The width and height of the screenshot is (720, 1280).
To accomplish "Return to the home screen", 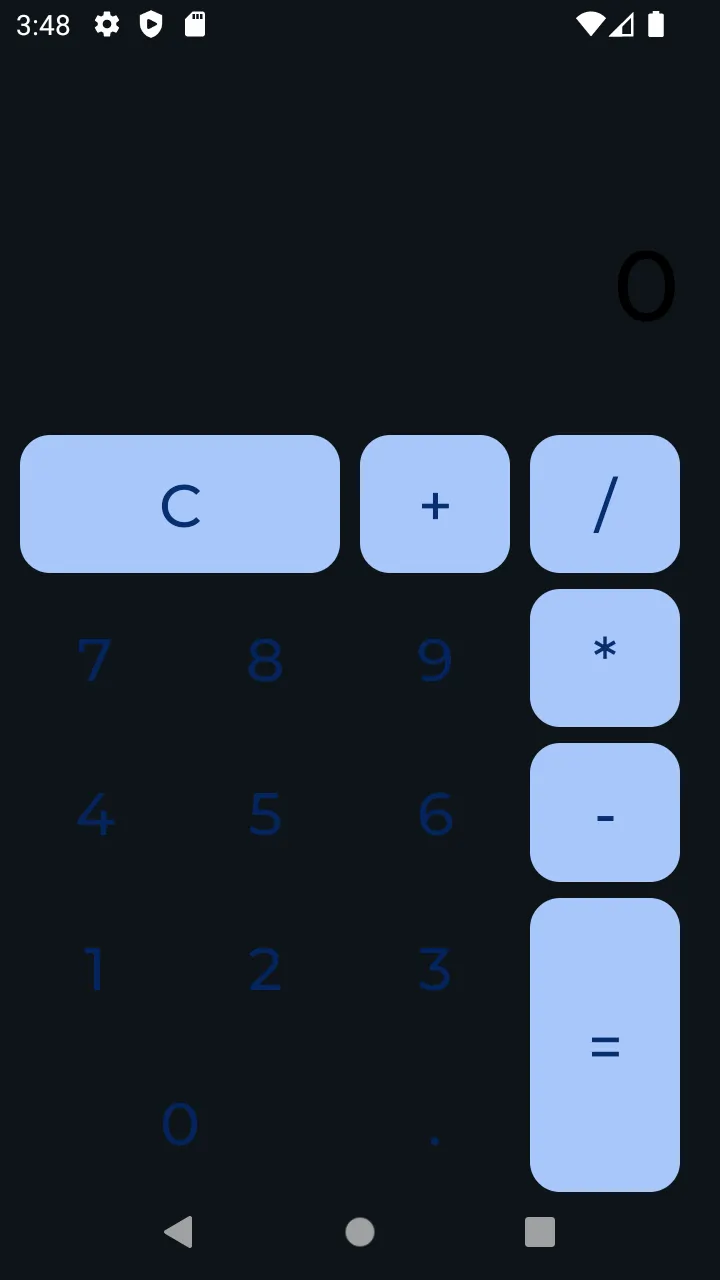I will 360,1231.
